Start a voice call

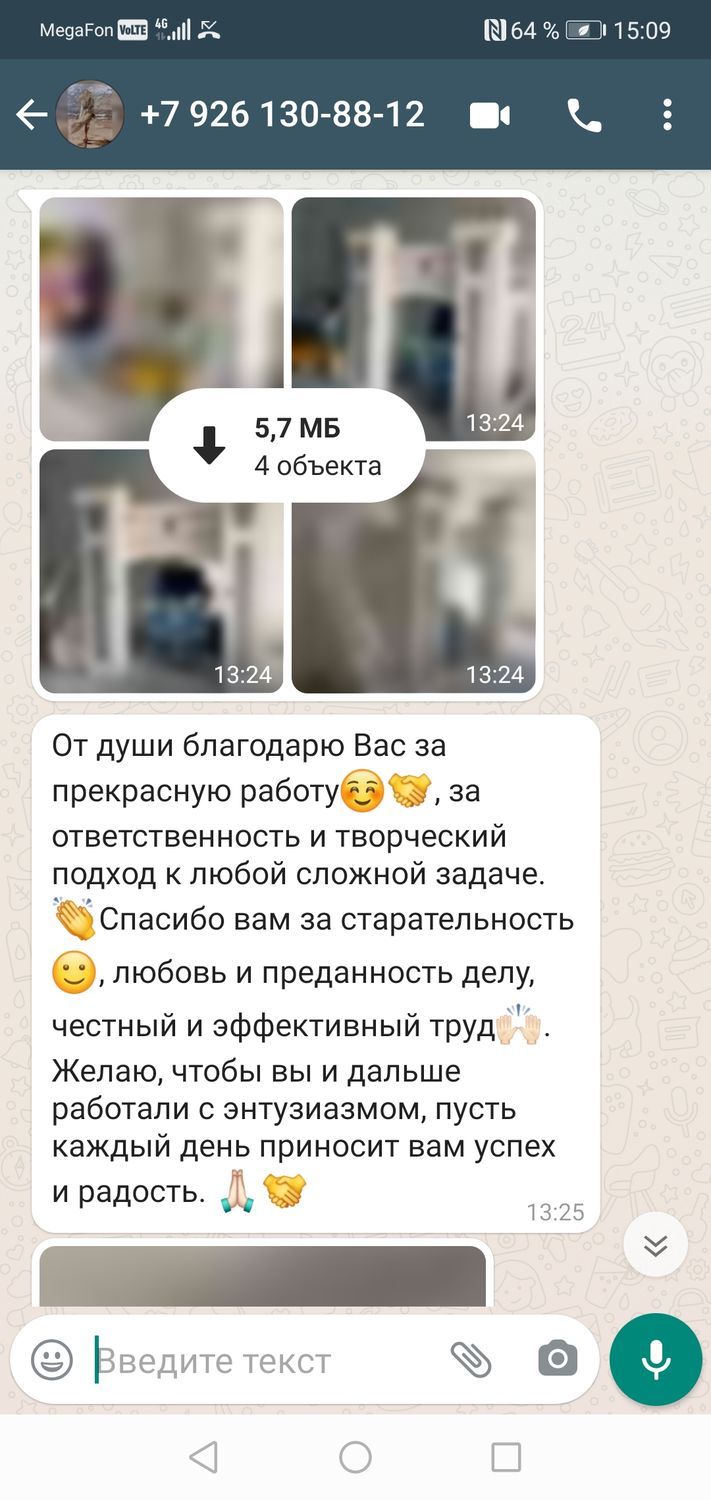584,116
